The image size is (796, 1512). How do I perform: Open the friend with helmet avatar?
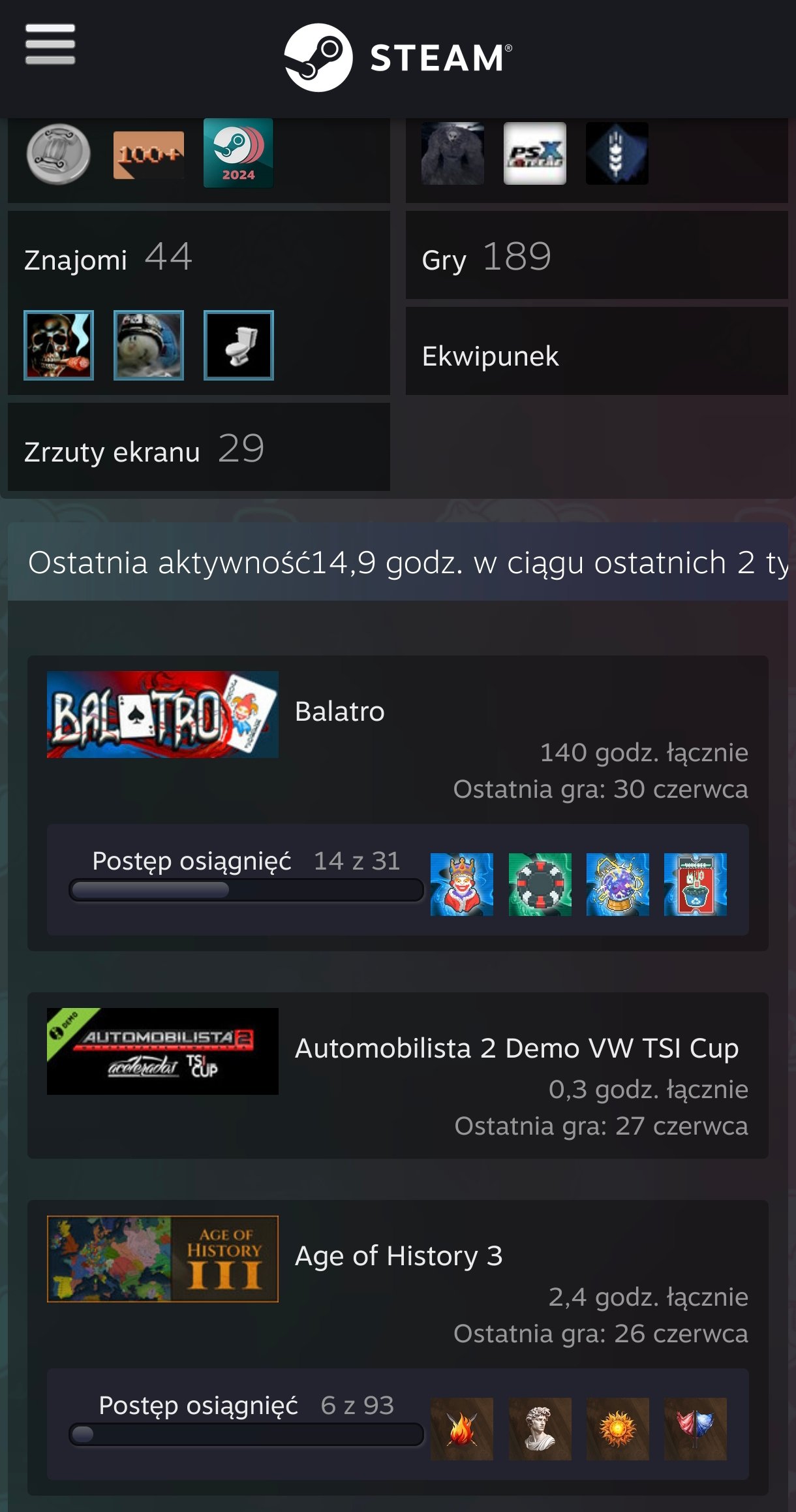coord(149,345)
